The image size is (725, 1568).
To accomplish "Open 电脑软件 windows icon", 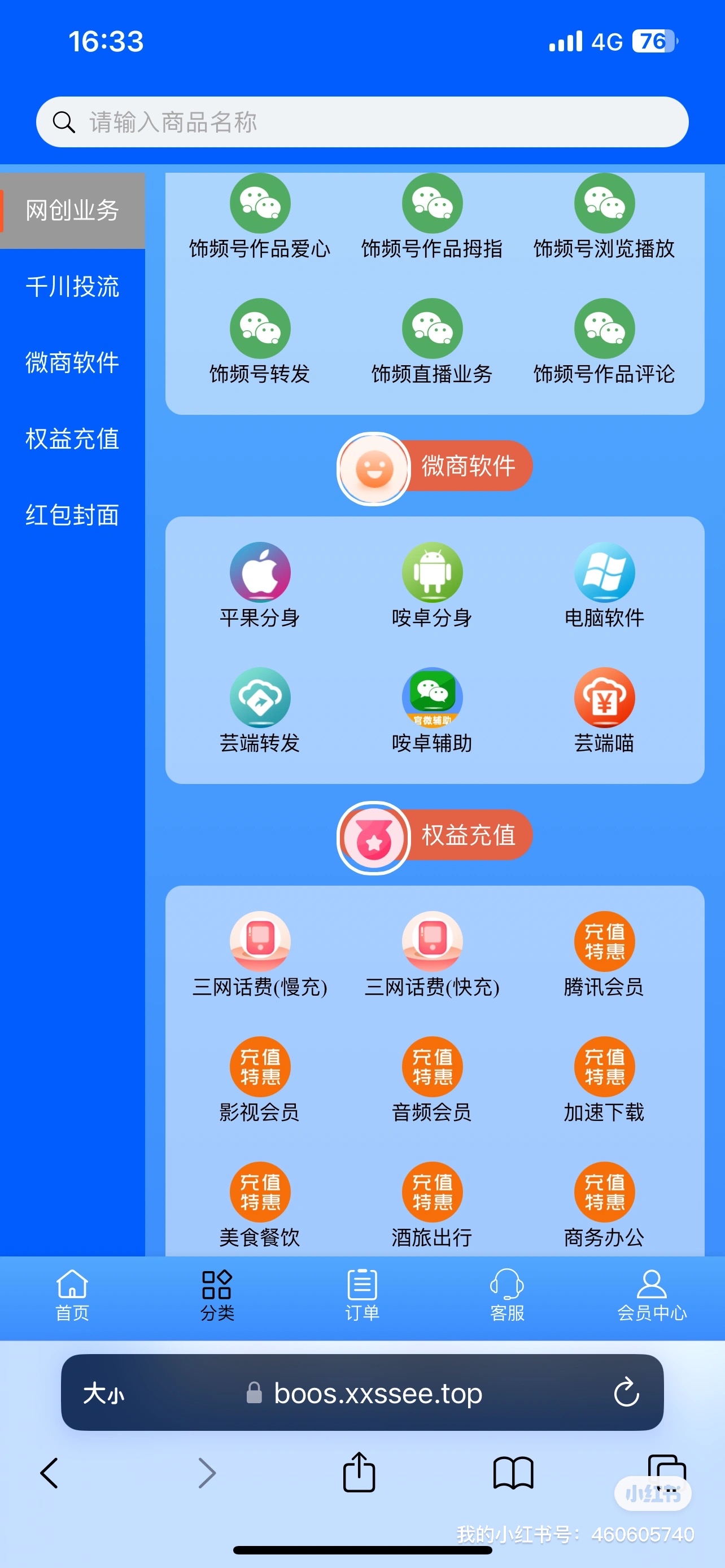I will click(x=605, y=572).
